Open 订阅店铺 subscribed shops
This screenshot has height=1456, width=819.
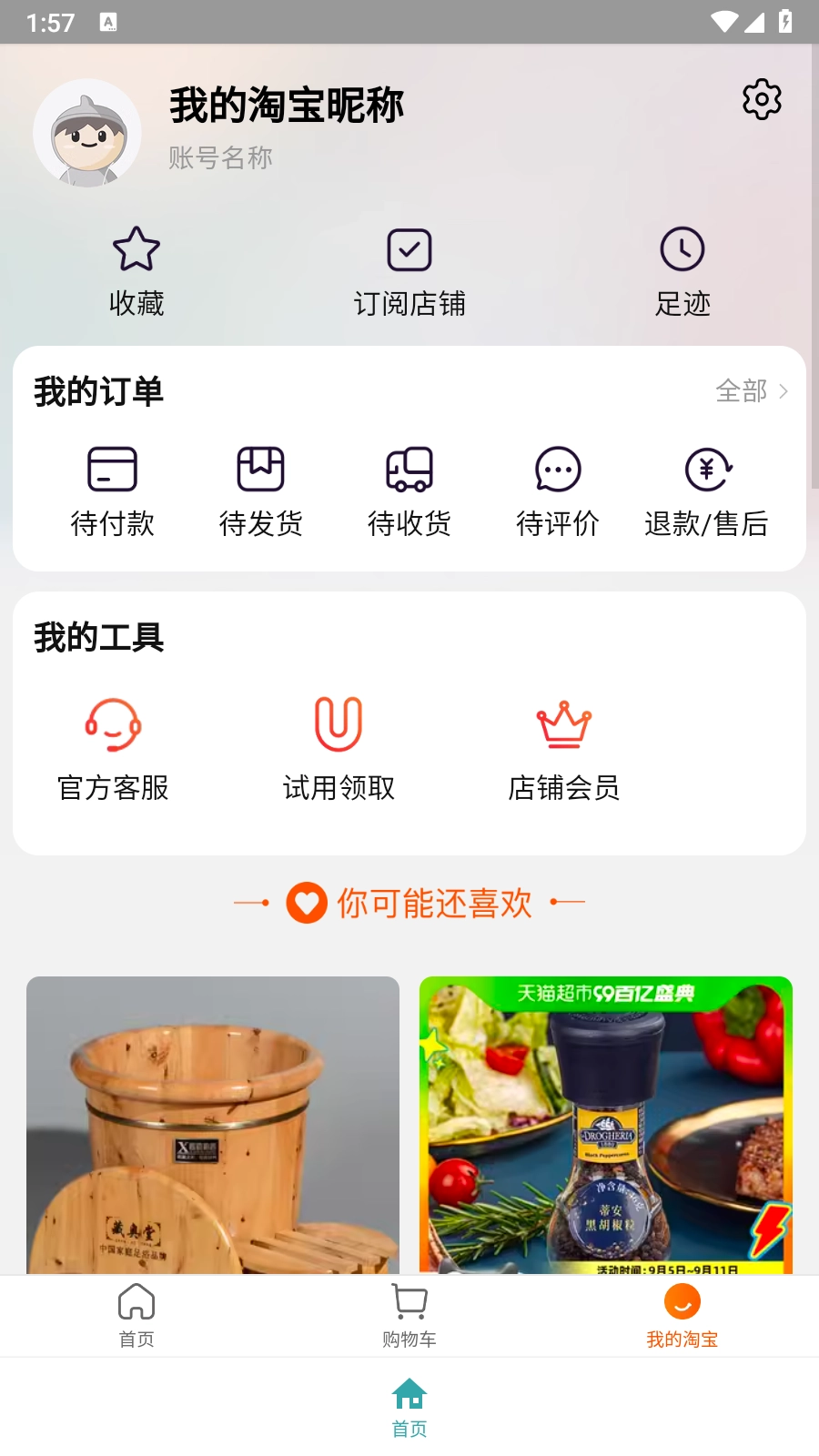coord(410,270)
